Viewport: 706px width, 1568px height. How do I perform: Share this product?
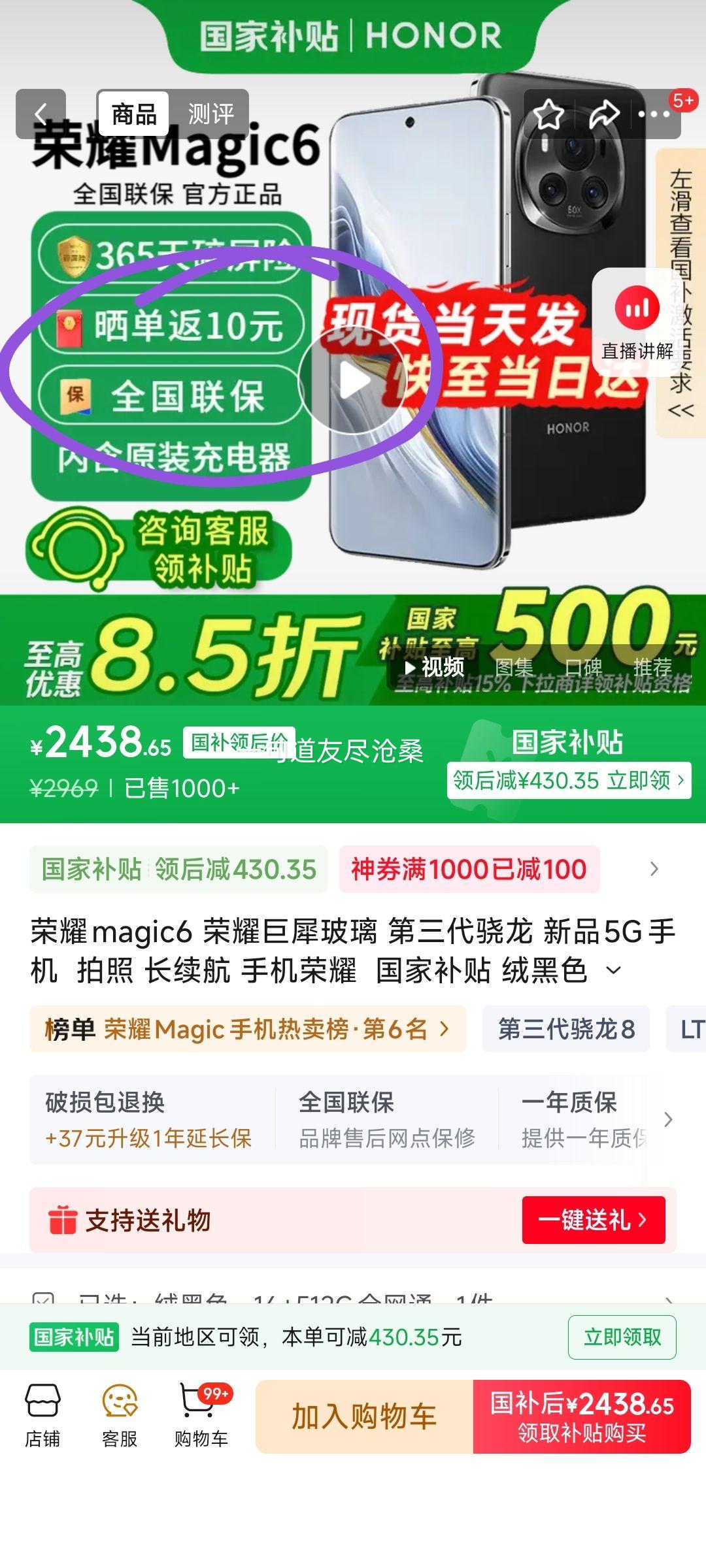click(x=603, y=114)
